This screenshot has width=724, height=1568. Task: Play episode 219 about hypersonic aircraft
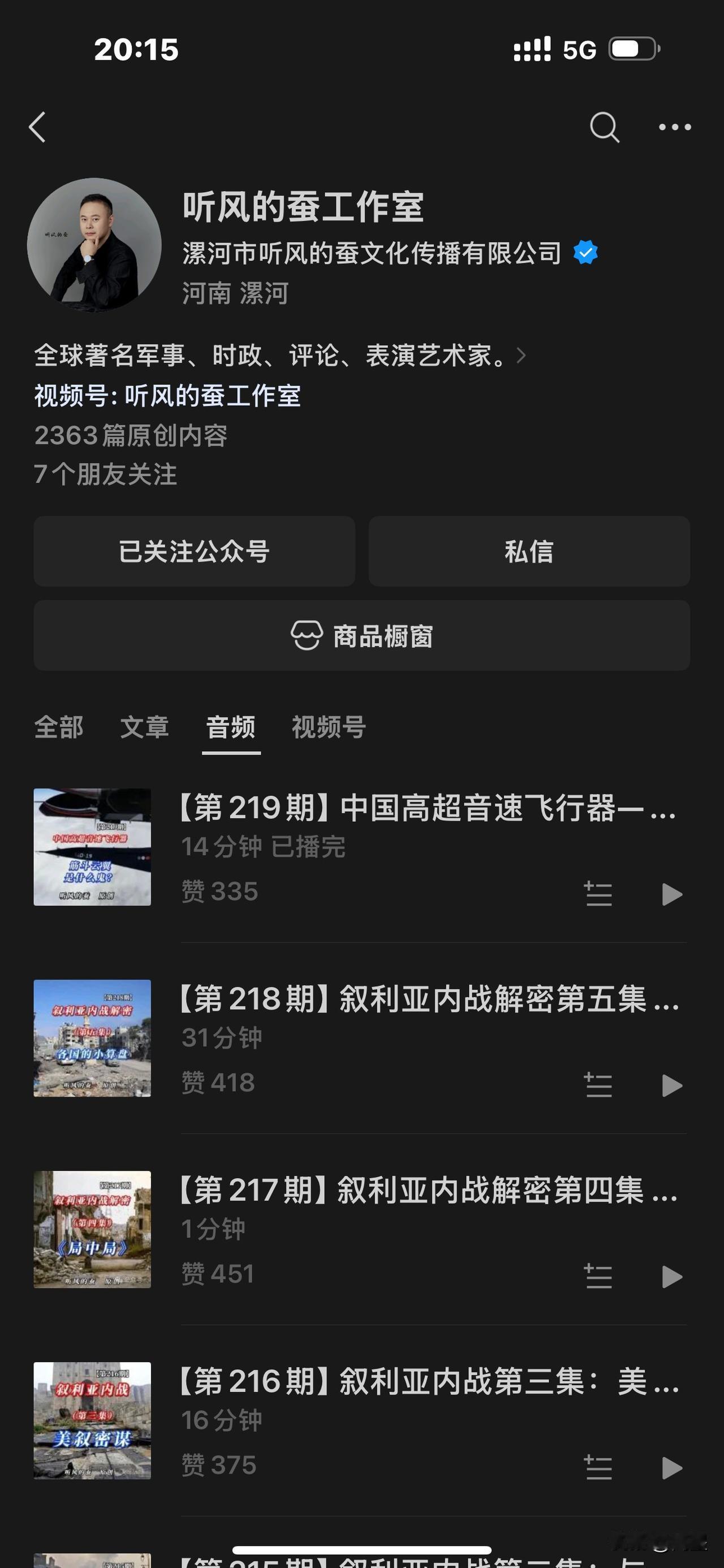[672, 895]
